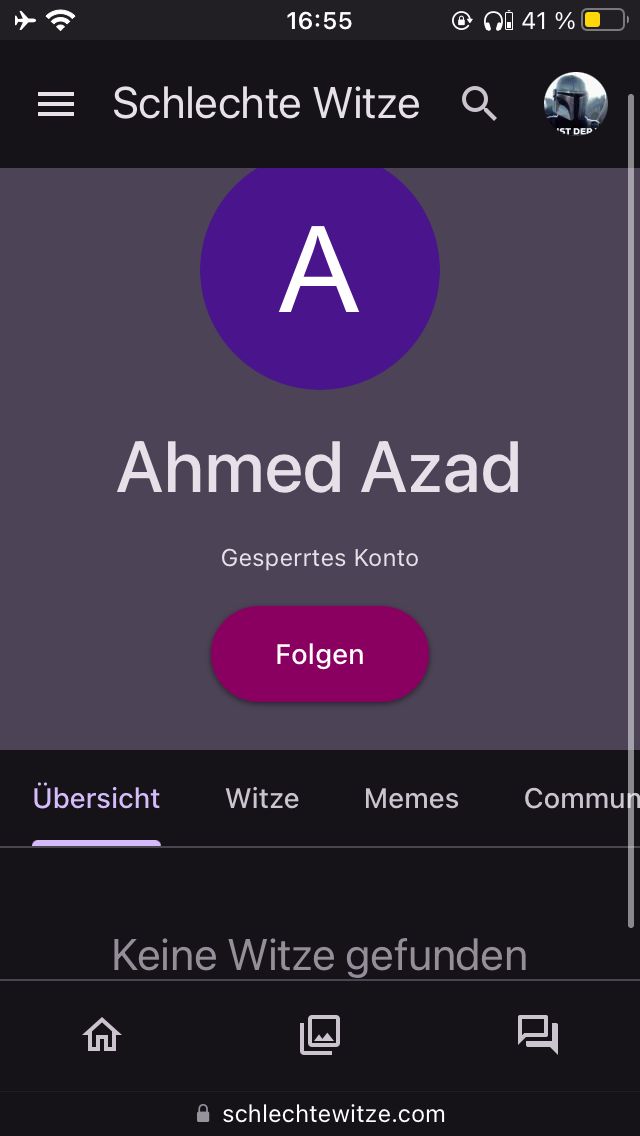Tap the schlechtewitze.com address bar

tap(320, 1114)
